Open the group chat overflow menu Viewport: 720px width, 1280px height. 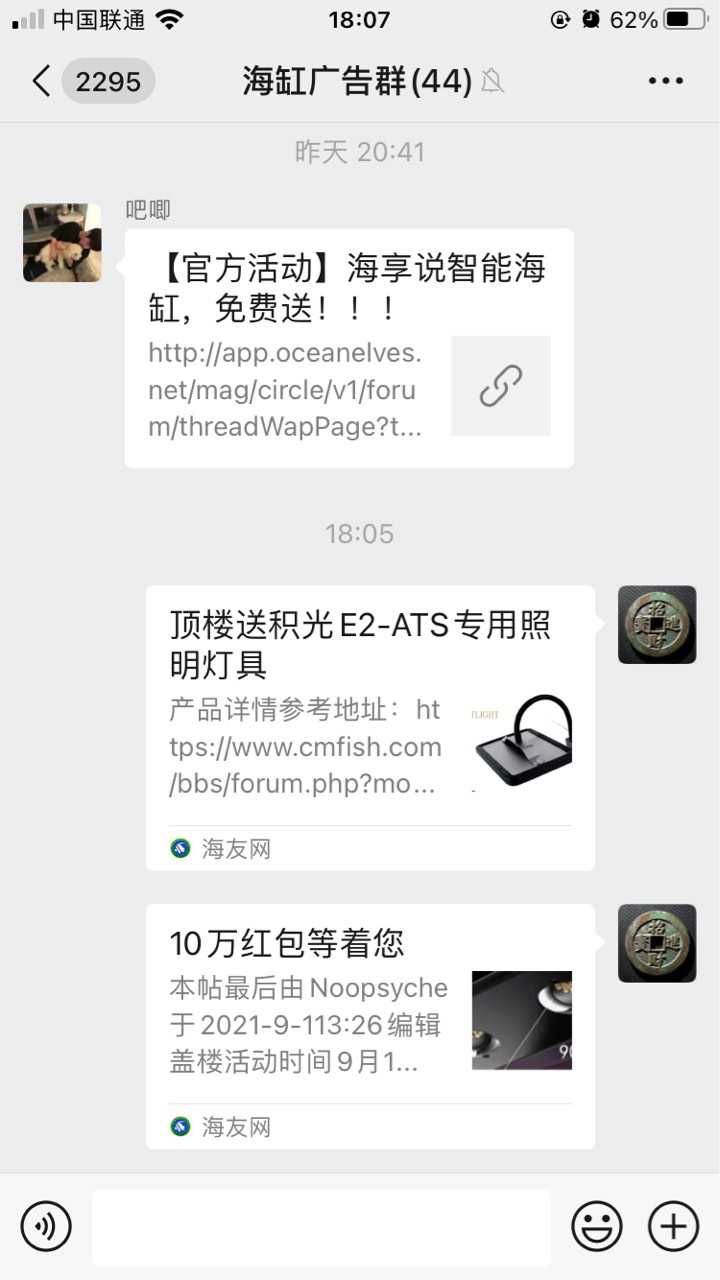pyautogui.click(x=665, y=81)
